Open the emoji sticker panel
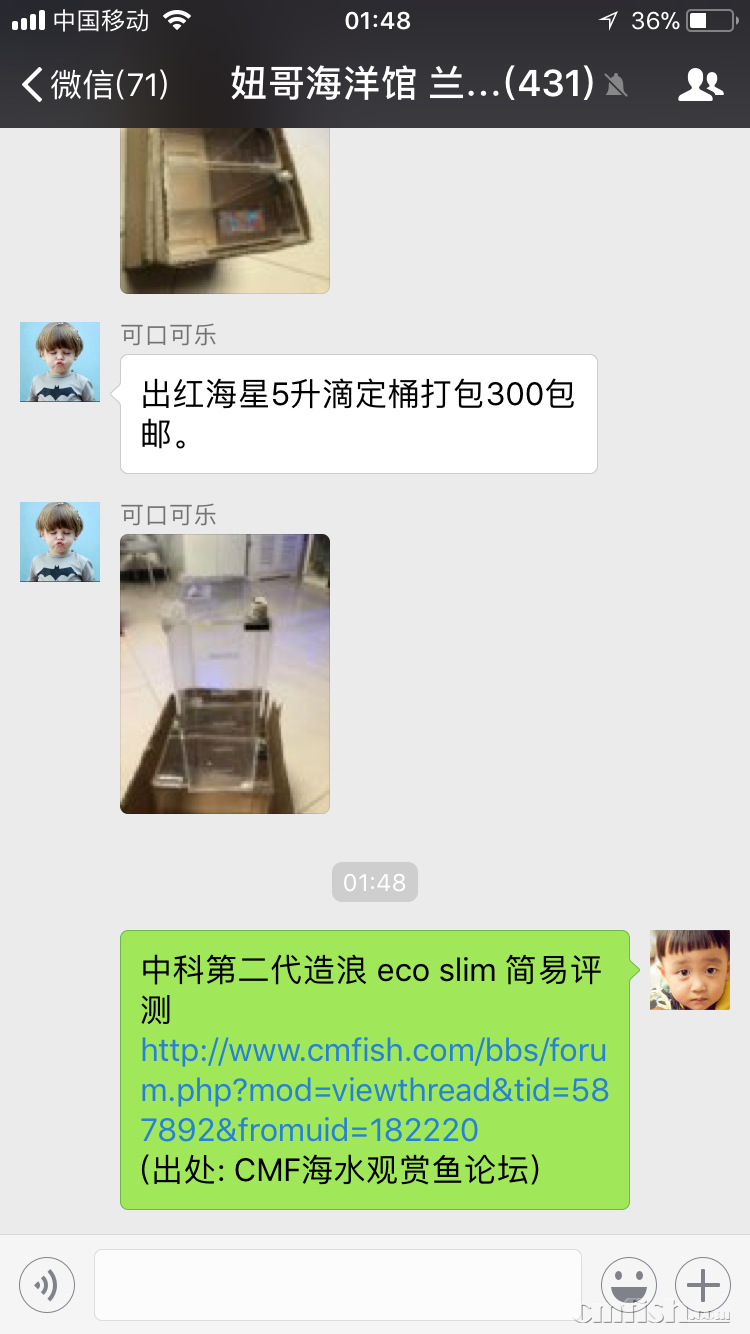This screenshot has height=1334, width=750. 628,1284
